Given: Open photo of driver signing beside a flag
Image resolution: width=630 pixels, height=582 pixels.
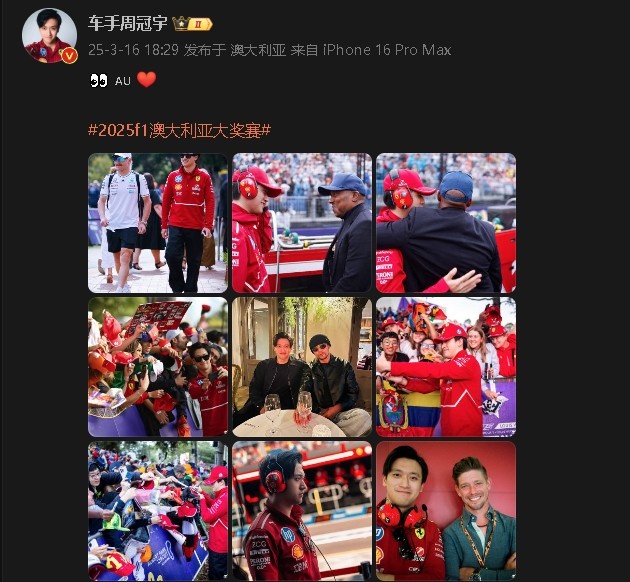Looking at the screenshot, I should click(446, 367).
